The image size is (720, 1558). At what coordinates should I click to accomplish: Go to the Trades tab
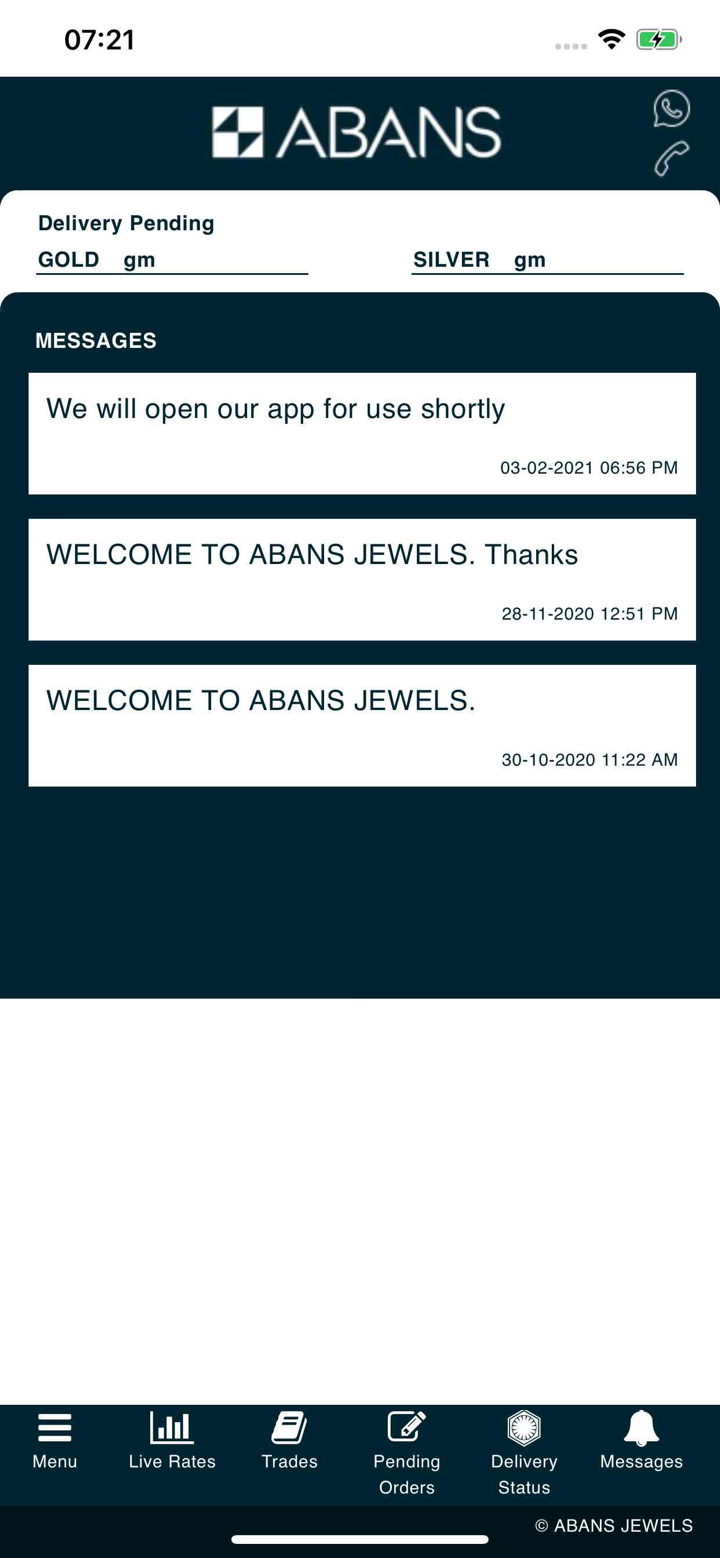tap(289, 1441)
